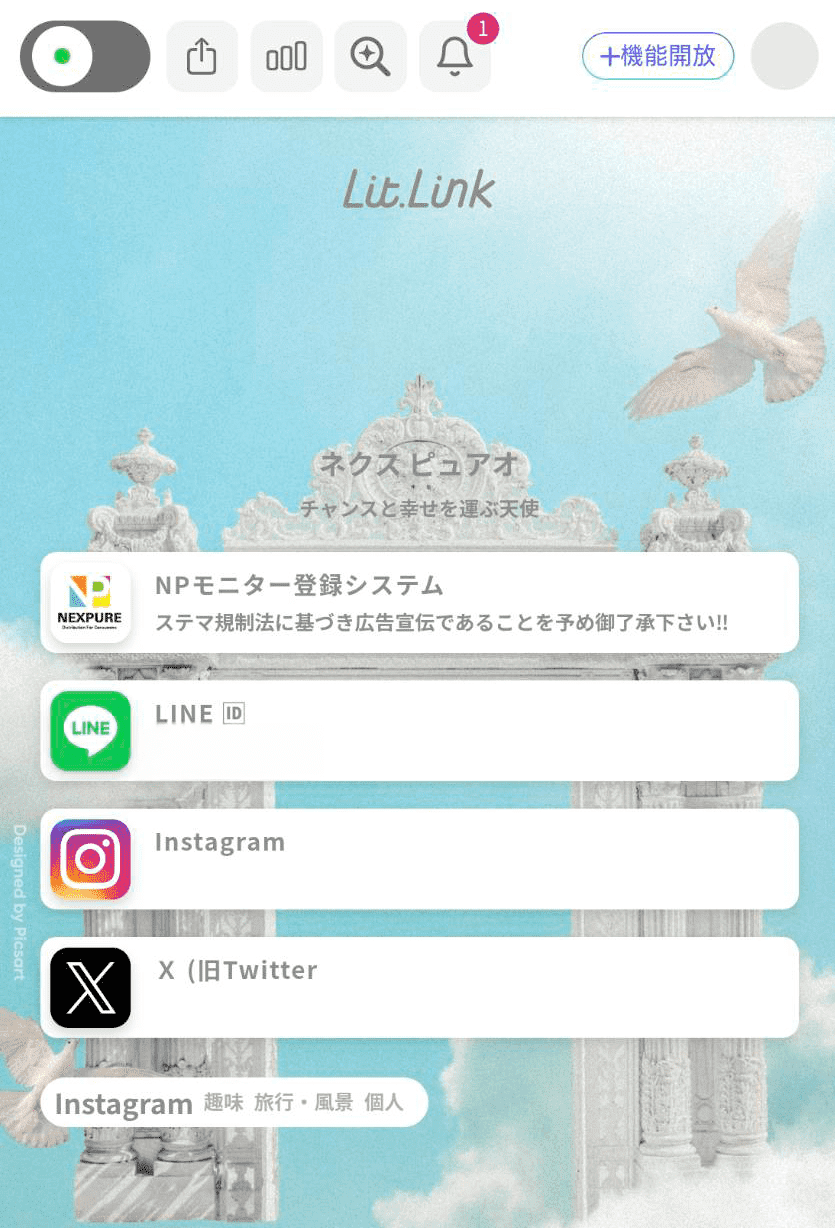The width and height of the screenshot is (835, 1228).
Task: Open the notifications bell
Action: [x=455, y=57]
